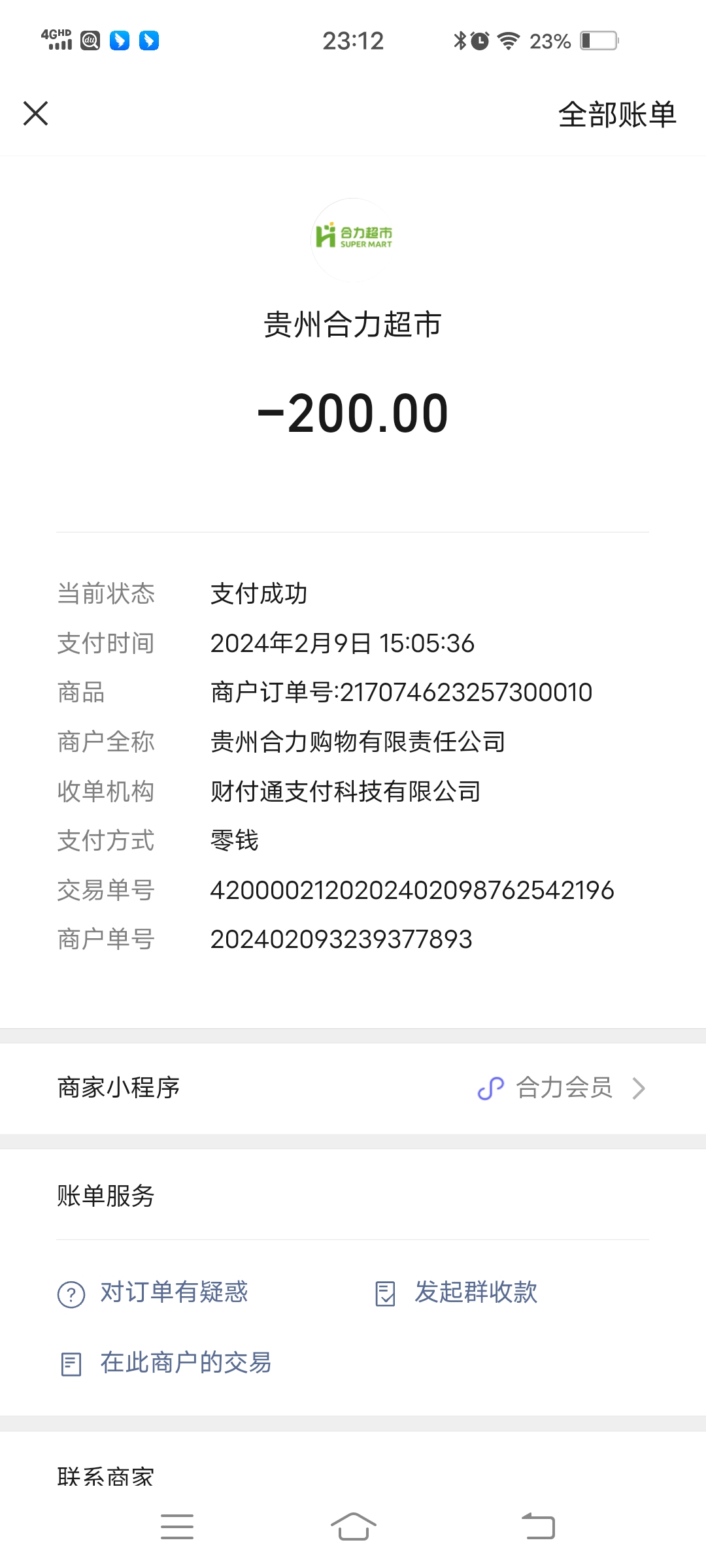Close the bill detail page
This screenshot has width=706, height=1568.
click(x=36, y=114)
